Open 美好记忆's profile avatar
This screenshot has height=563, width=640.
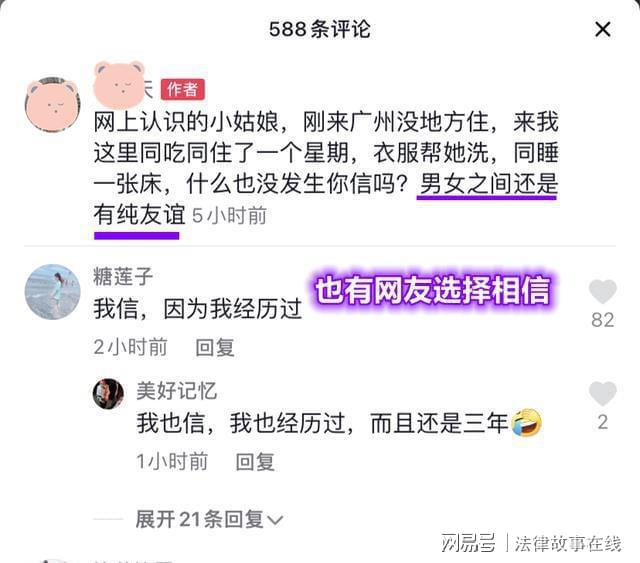108,394
